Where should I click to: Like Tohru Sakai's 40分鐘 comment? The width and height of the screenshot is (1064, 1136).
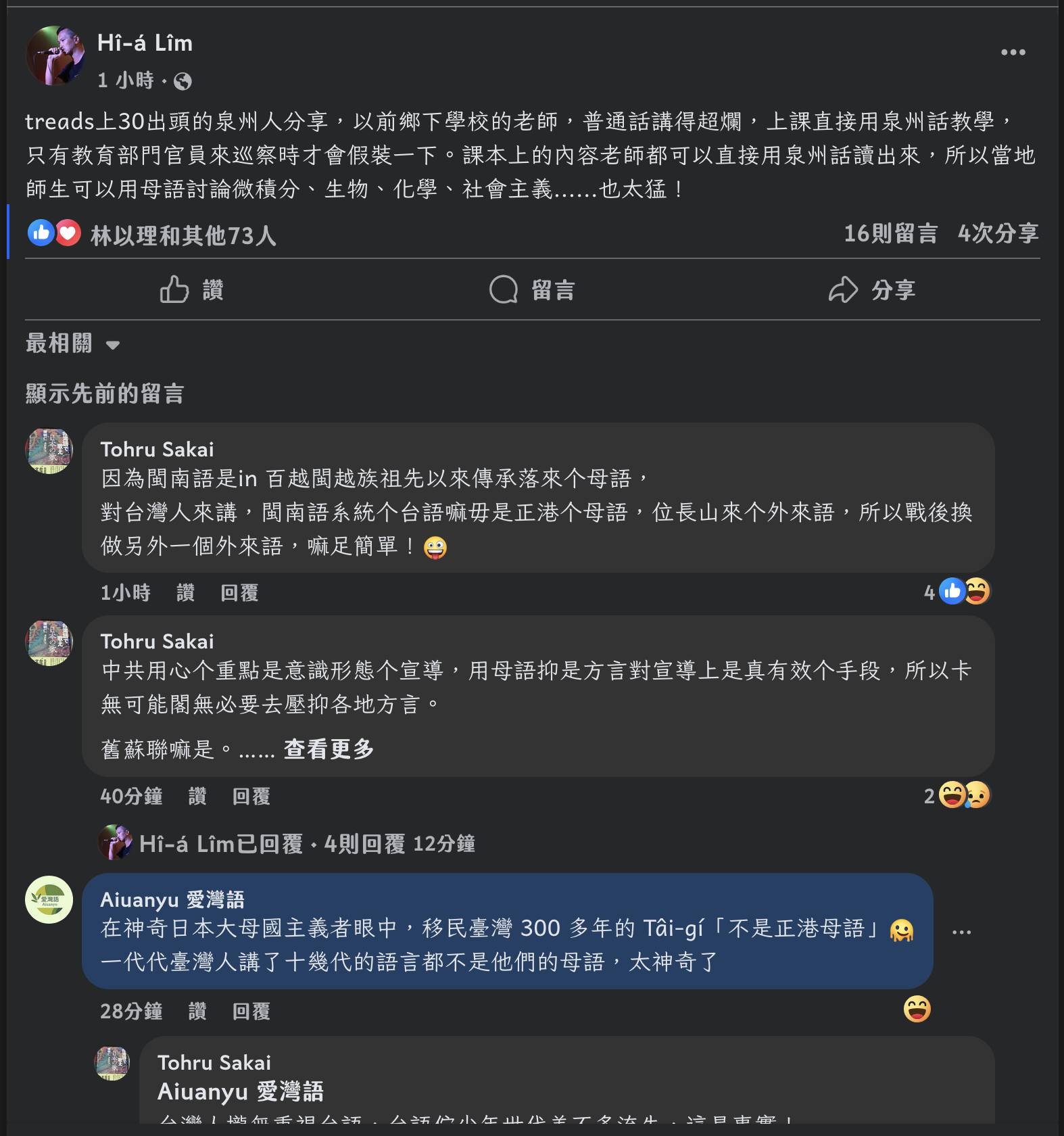(x=197, y=797)
